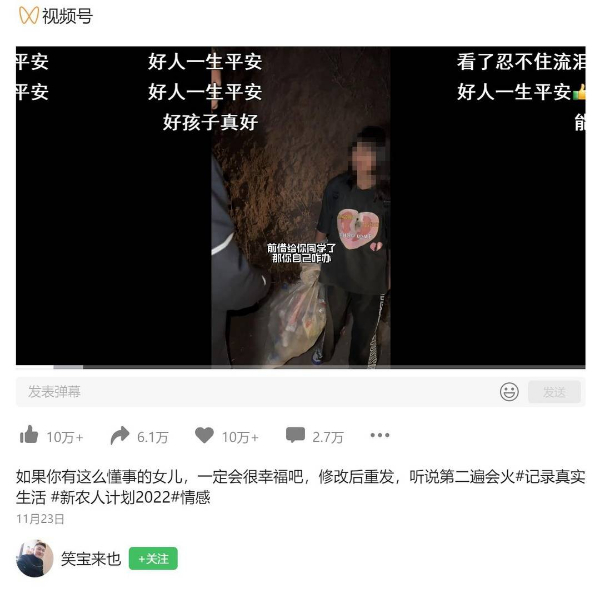Open the comments section

(x=295, y=435)
